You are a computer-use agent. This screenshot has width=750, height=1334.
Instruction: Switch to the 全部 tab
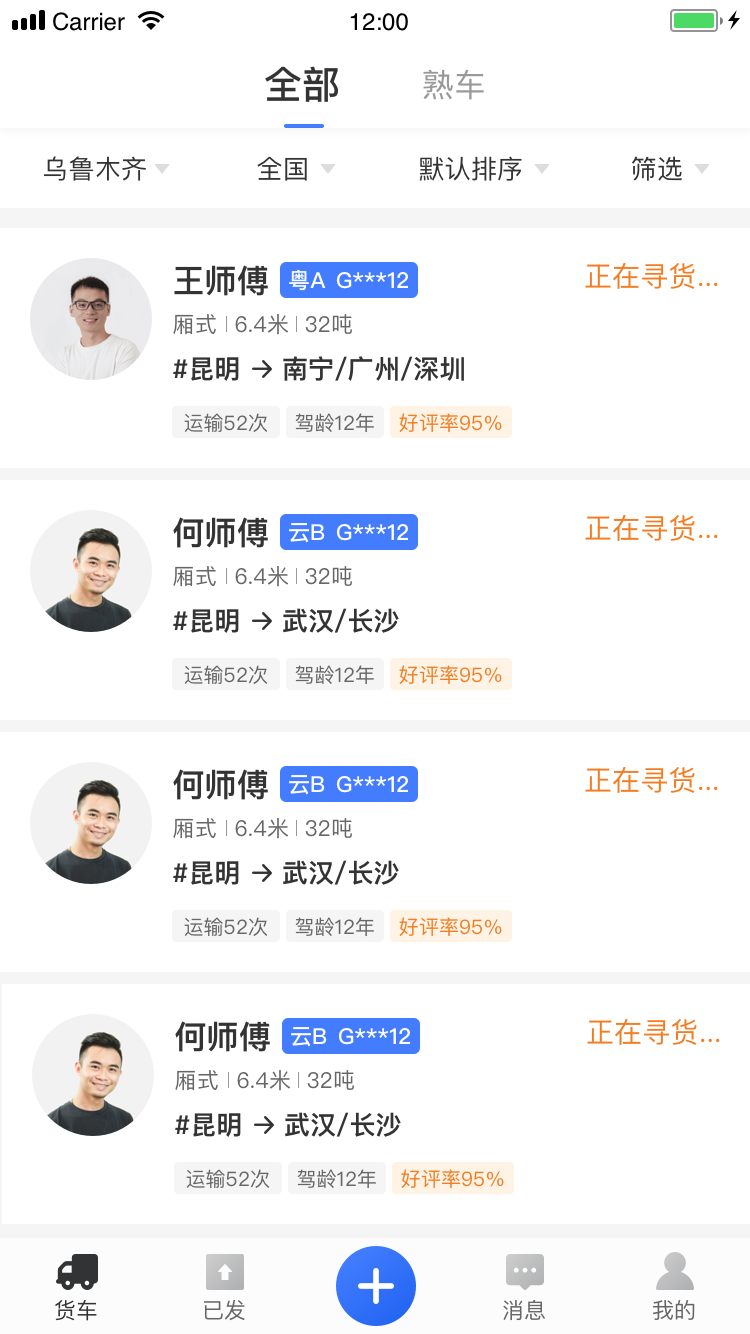302,87
